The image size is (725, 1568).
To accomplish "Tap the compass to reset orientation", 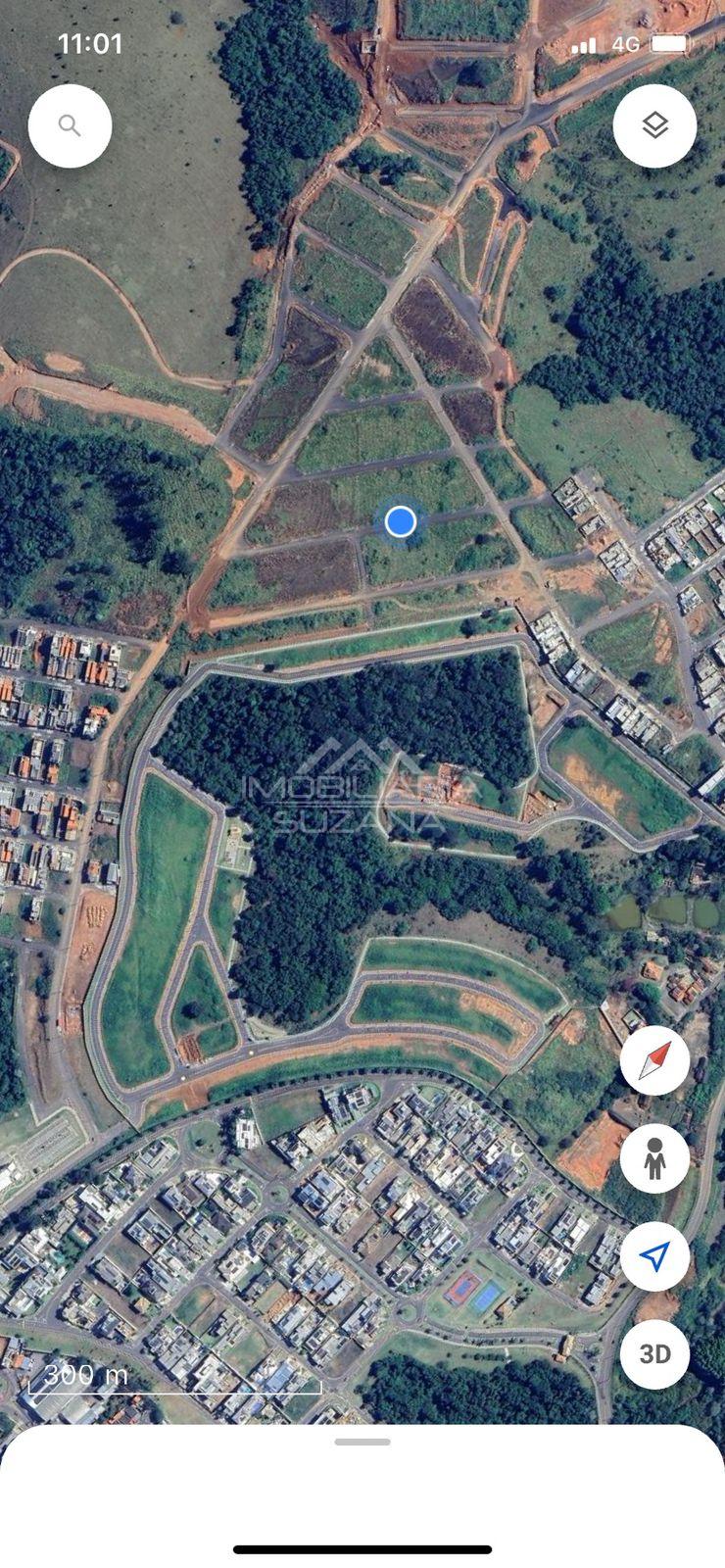I will [654, 1060].
